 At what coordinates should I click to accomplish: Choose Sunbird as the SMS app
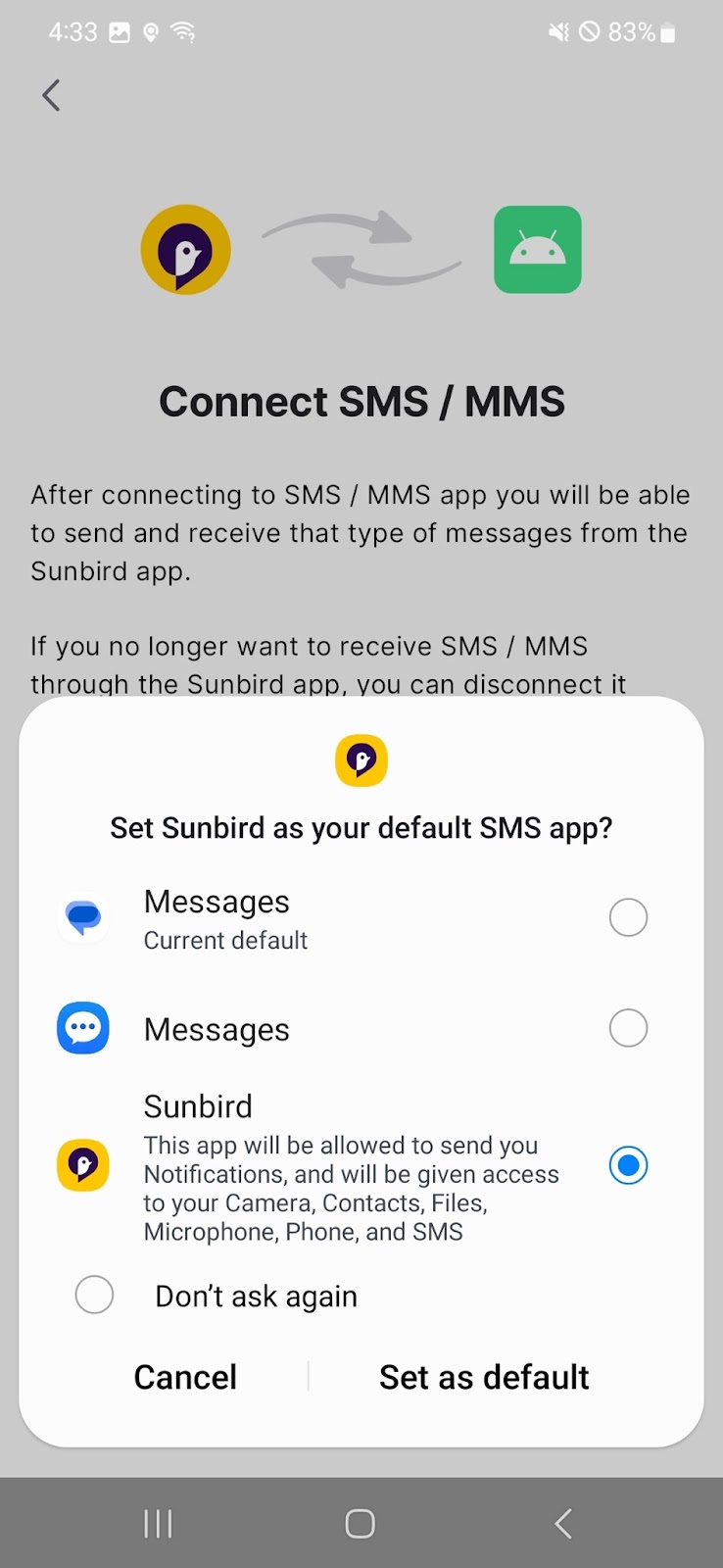tap(627, 1165)
